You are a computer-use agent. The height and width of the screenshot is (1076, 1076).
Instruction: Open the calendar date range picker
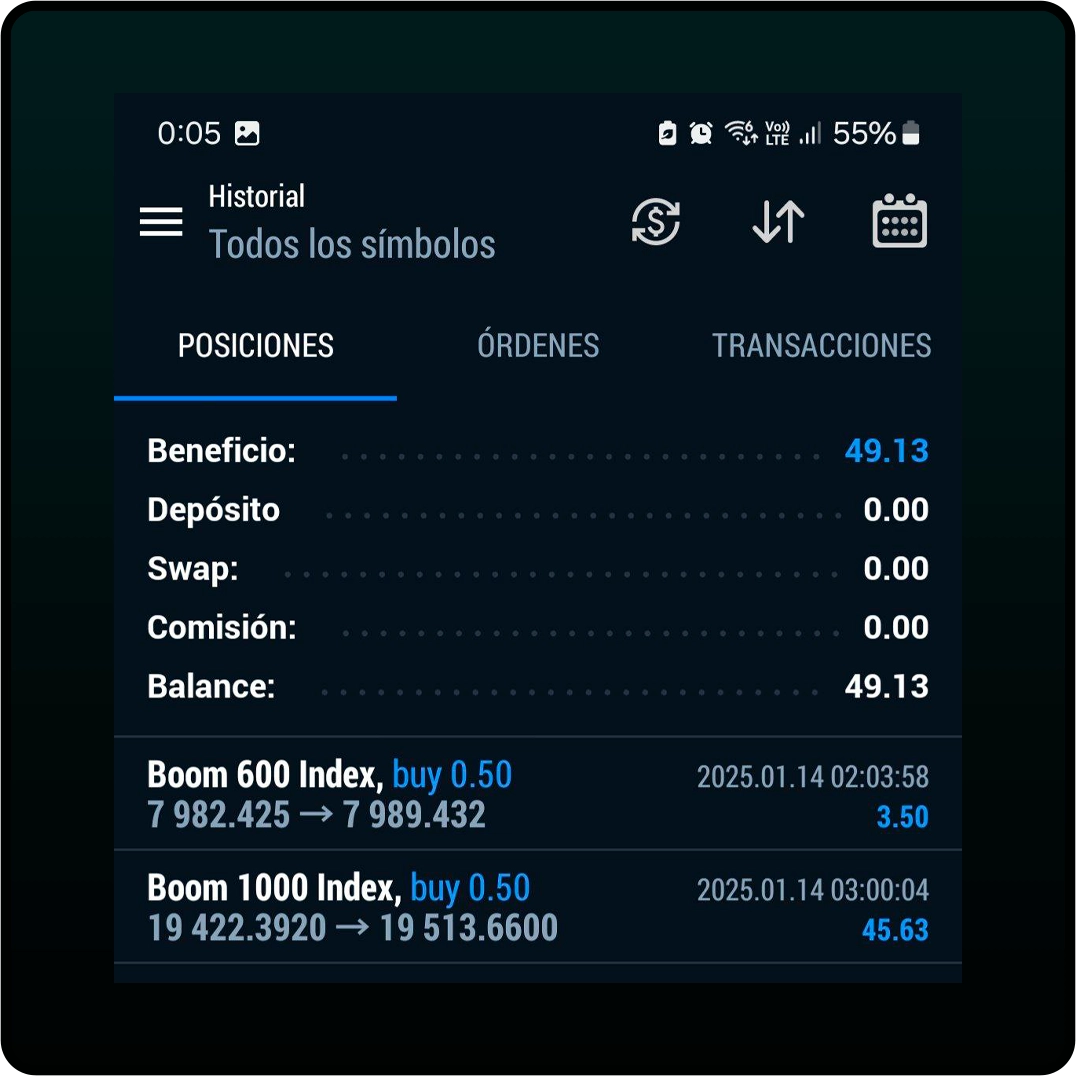pos(899,222)
